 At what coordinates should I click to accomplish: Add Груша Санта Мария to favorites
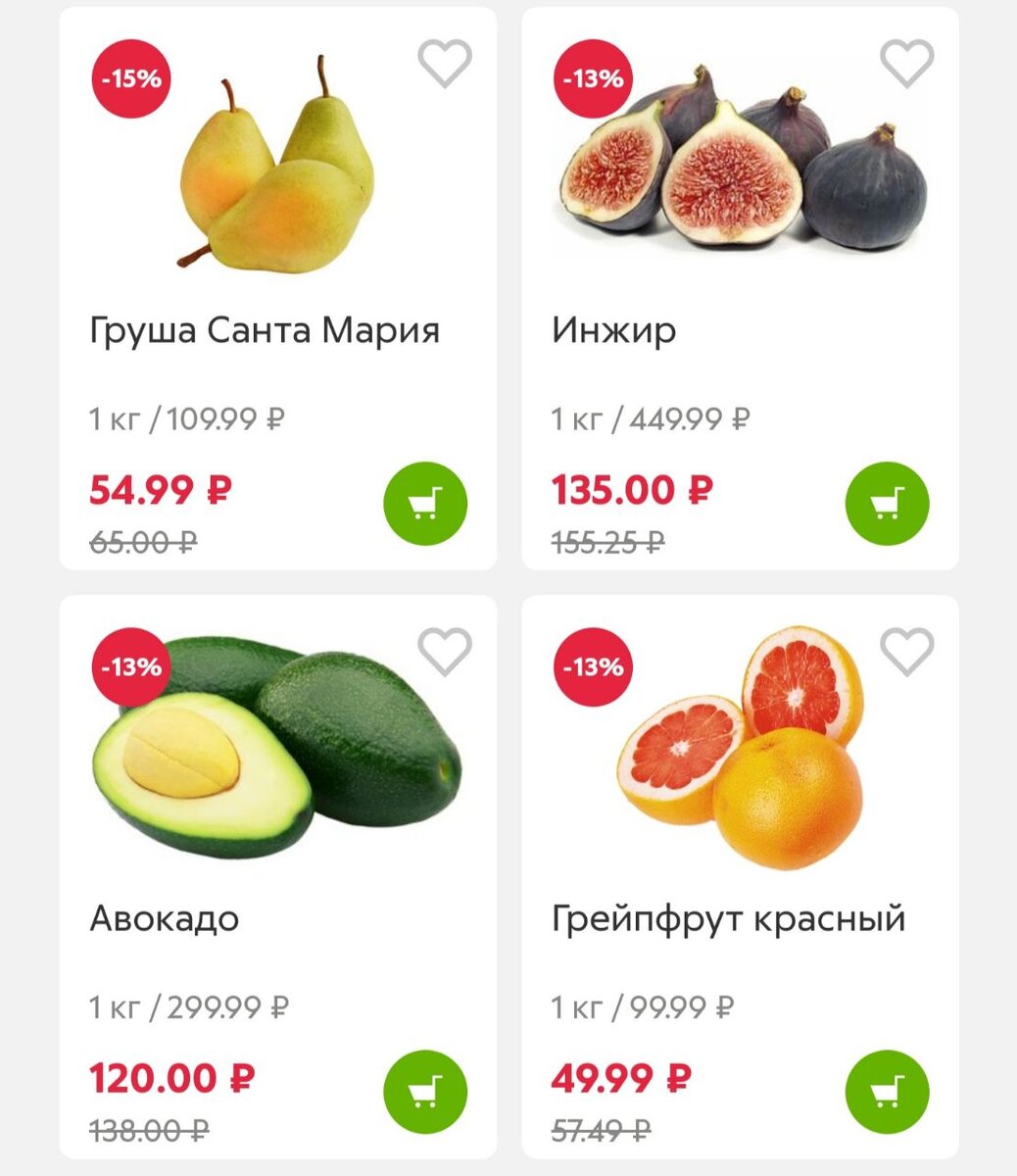tap(445, 64)
